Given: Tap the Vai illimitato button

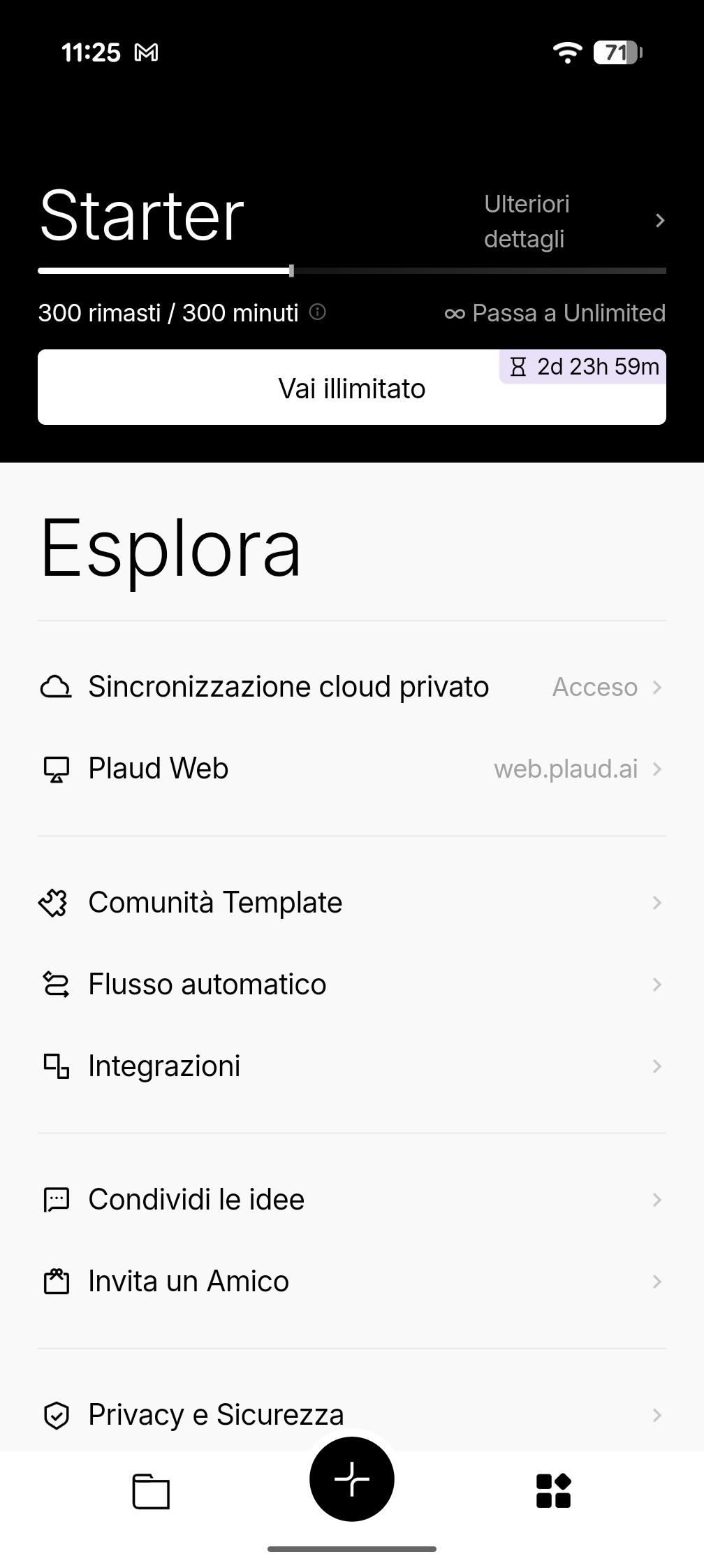Looking at the screenshot, I should [x=352, y=389].
